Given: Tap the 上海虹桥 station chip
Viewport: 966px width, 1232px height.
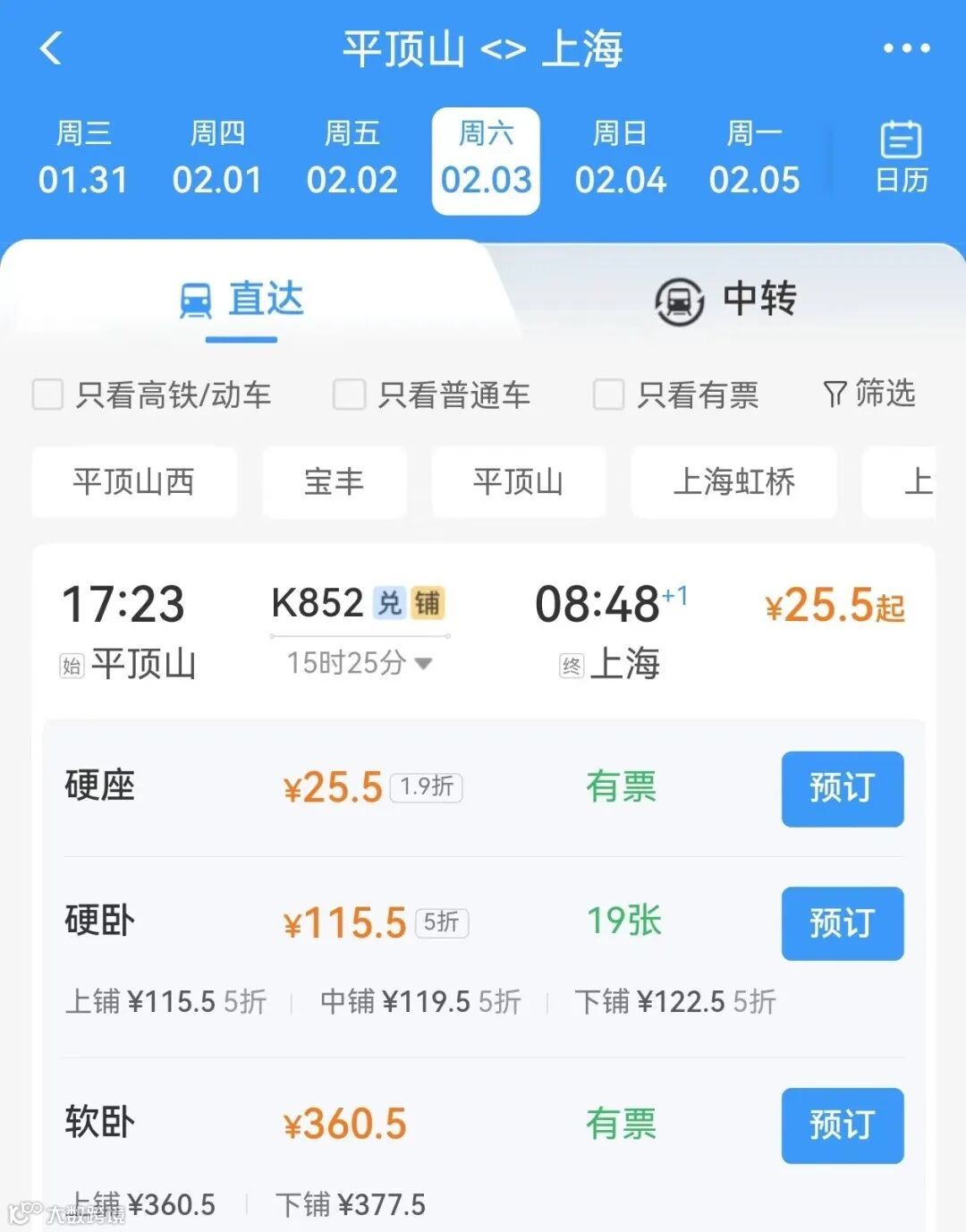Looking at the screenshot, I should point(734,482).
